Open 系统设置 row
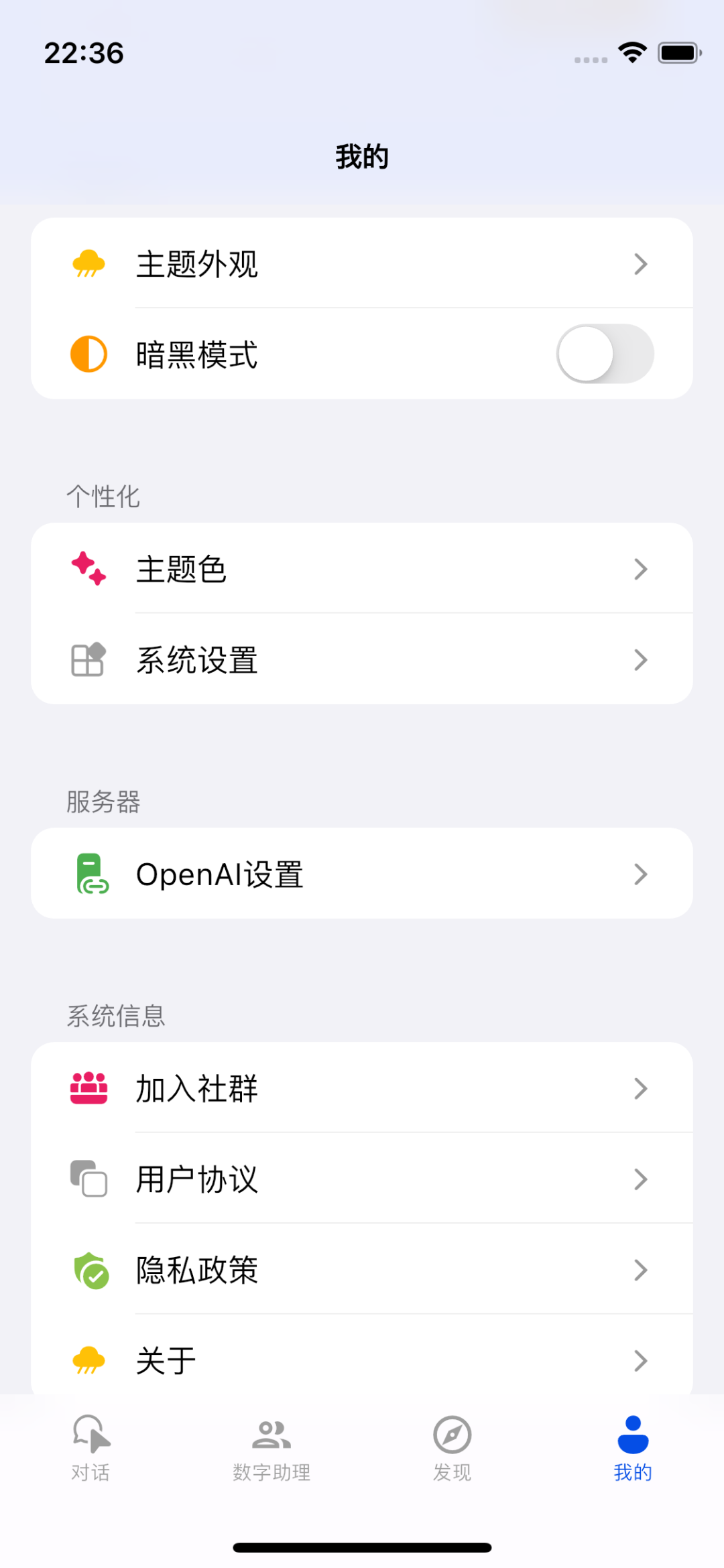724x1568 pixels. click(x=362, y=659)
